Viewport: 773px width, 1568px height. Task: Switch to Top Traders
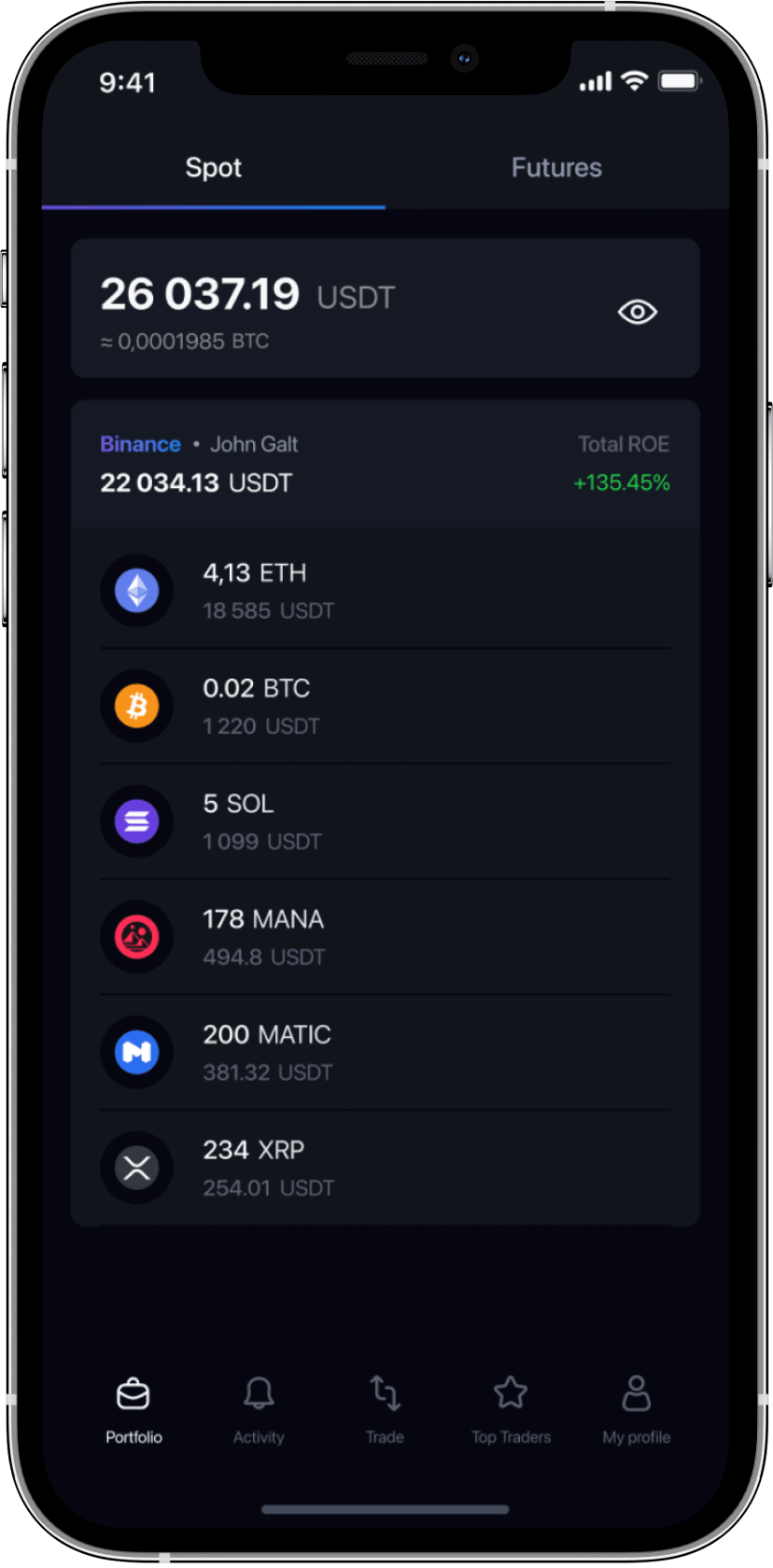511,1409
